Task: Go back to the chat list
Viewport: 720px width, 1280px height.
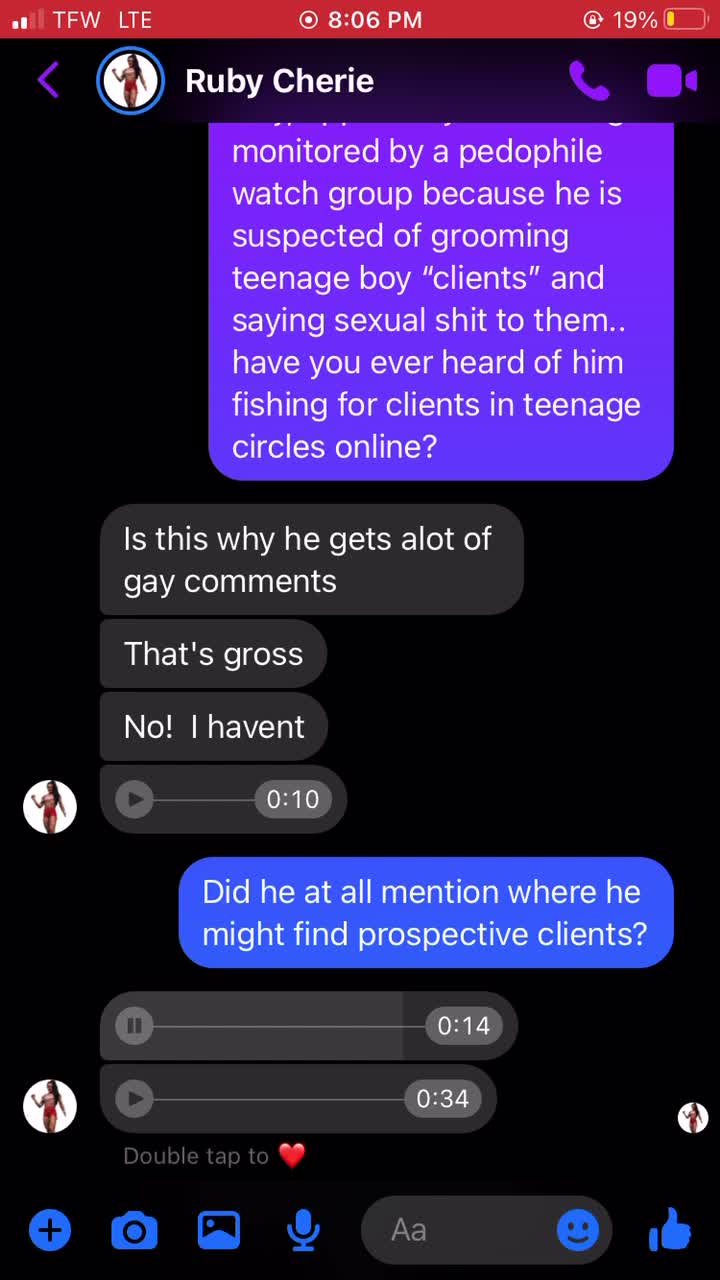Action: 48,80
